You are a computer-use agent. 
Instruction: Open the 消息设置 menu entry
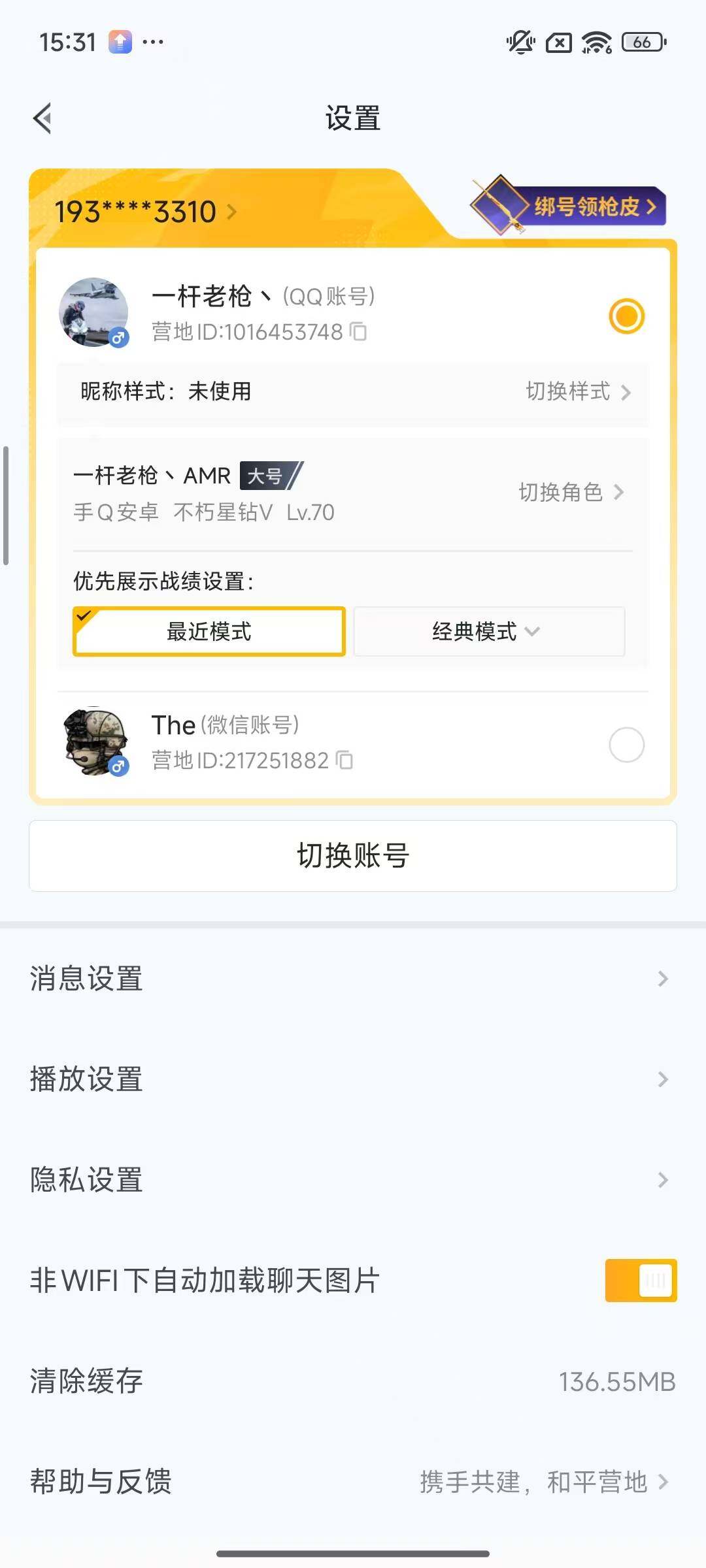[x=353, y=977]
